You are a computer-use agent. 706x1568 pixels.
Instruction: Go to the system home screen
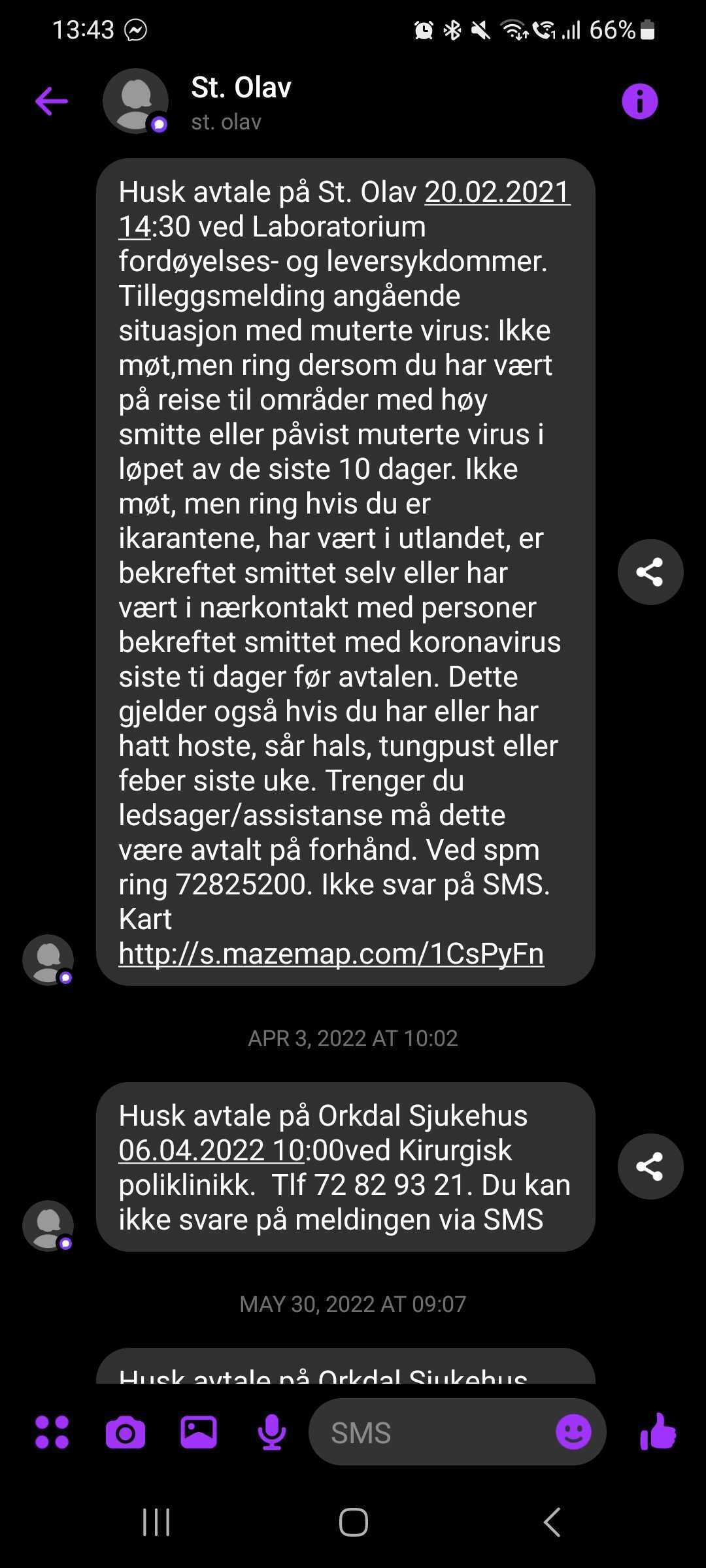point(353,1522)
